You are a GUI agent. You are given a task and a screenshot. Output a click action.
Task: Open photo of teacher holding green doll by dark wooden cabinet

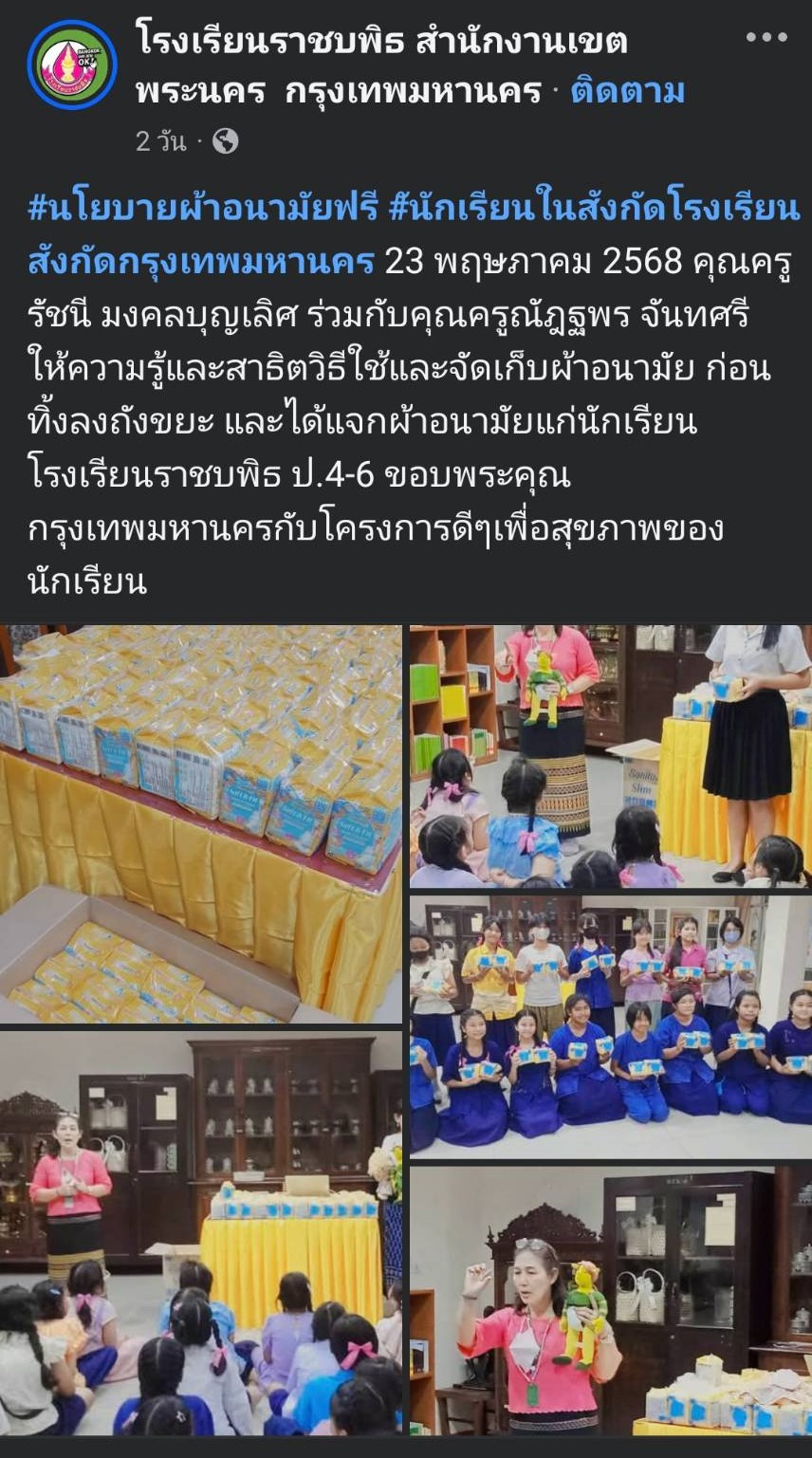tap(611, 1301)
